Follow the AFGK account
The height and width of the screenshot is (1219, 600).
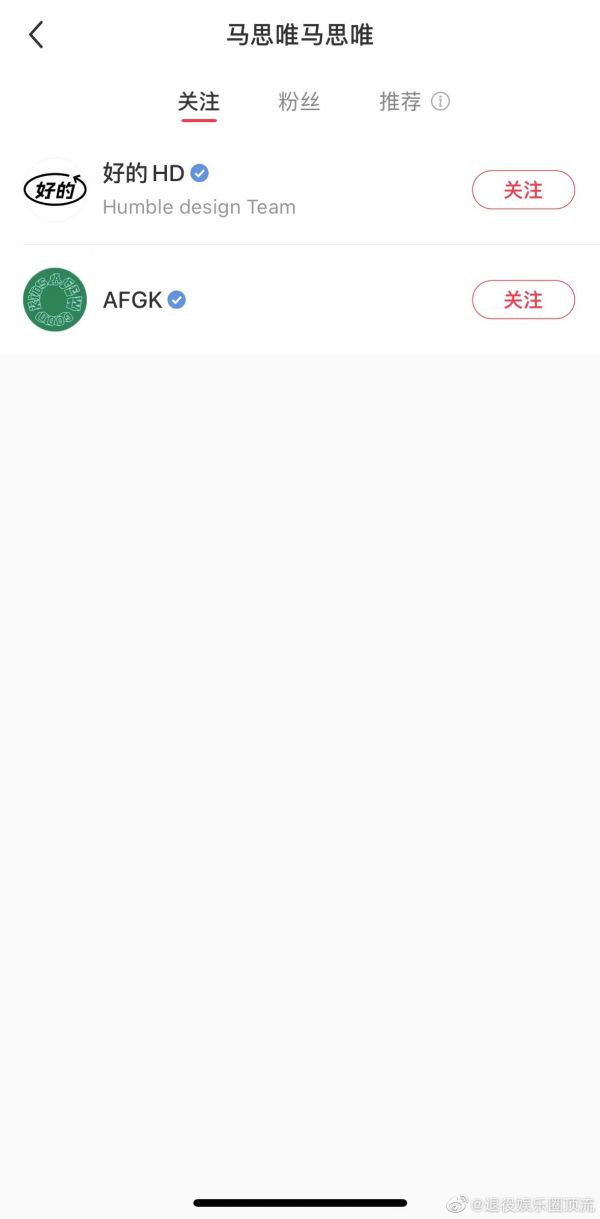pyautogui.click(x=523, y=299)
